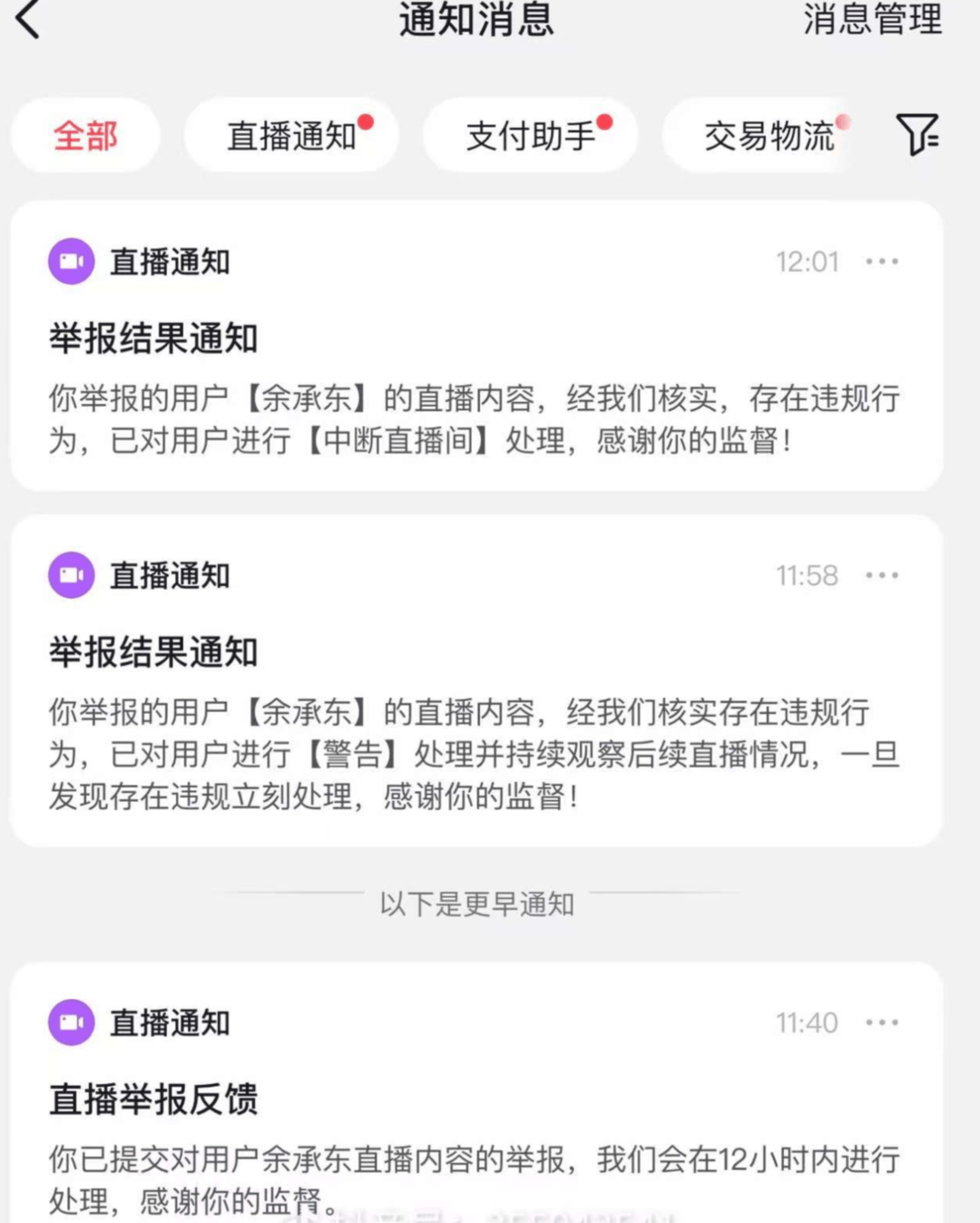Switch to 交易物流 notifications

coord(769,136)
